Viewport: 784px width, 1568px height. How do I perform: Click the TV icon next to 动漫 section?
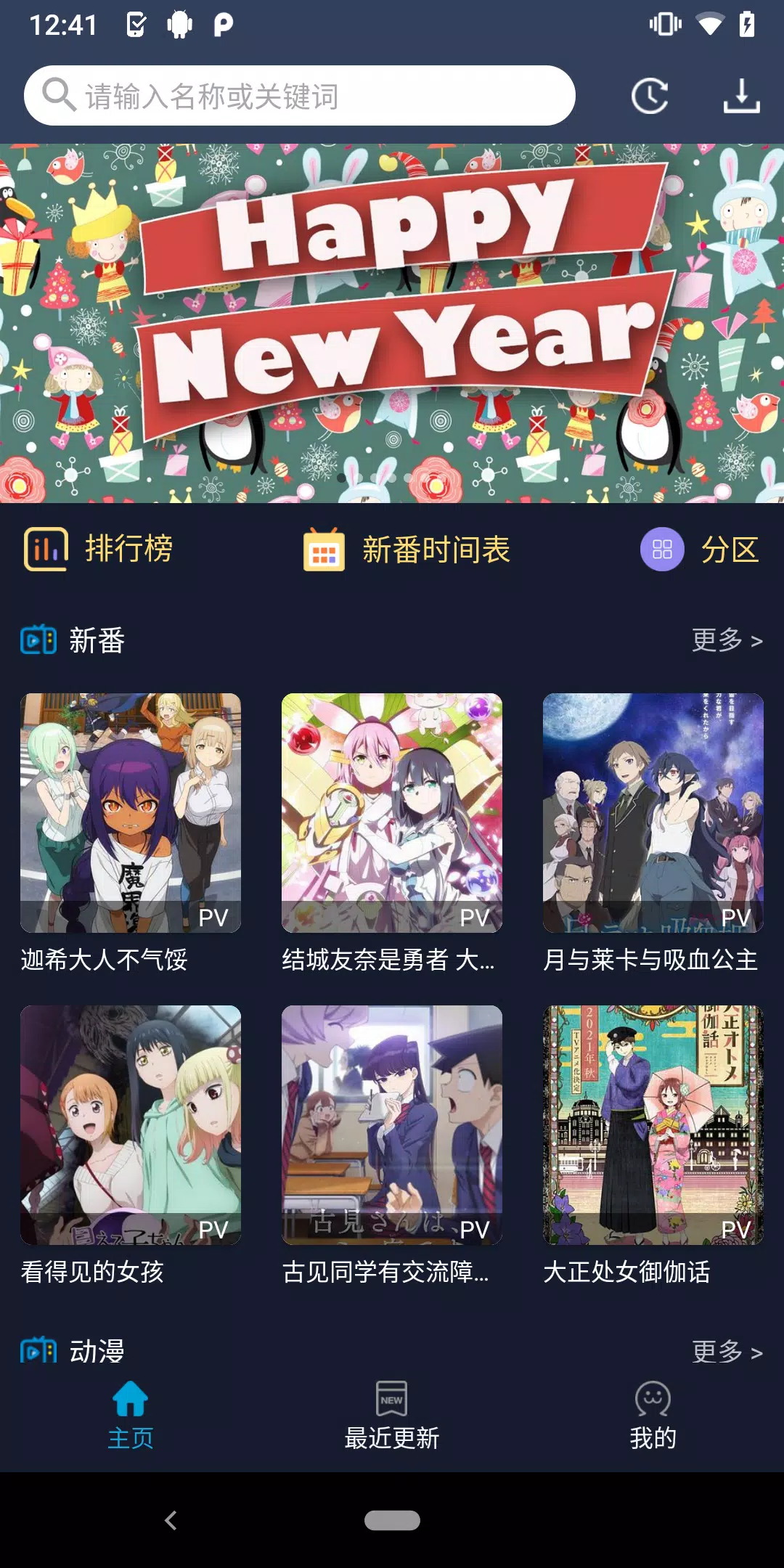point(38,1351)
